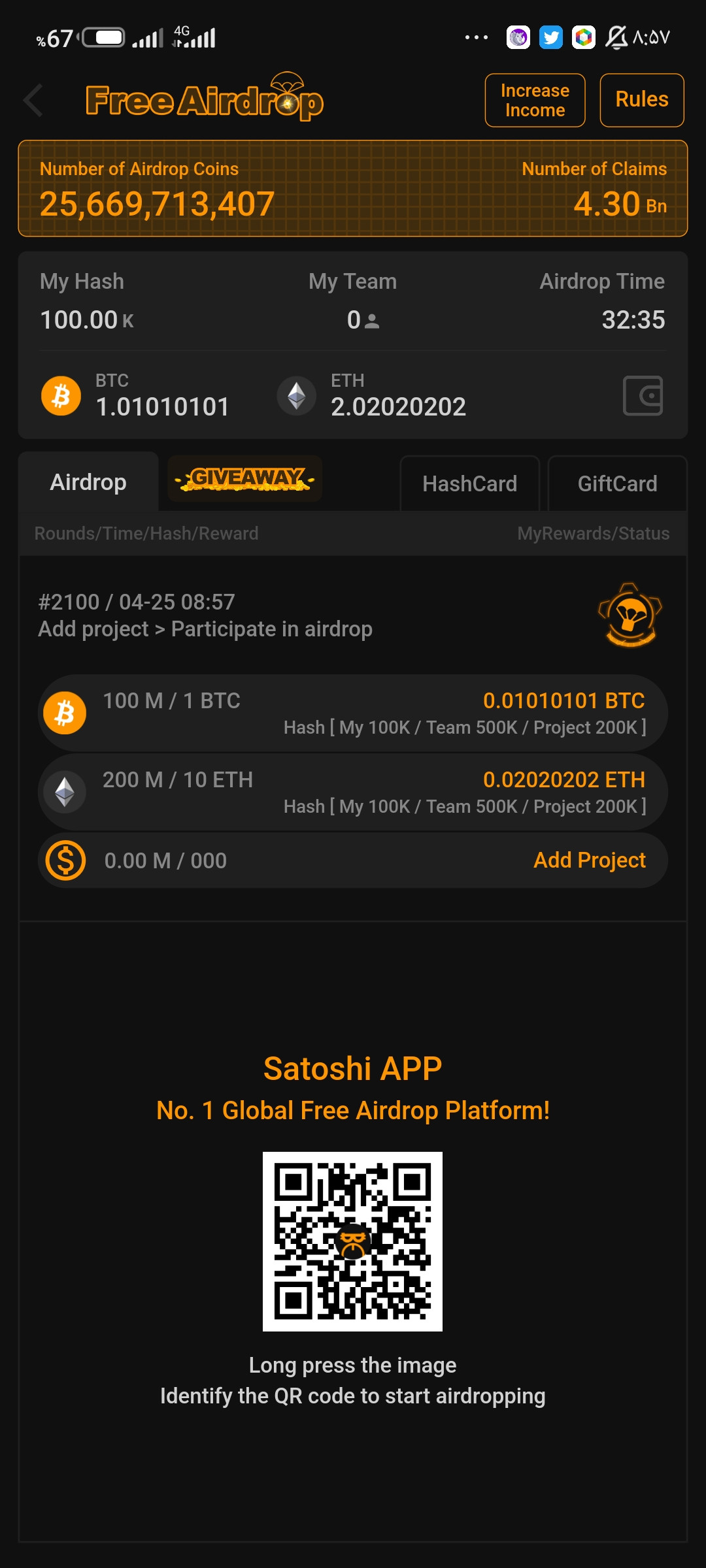Switch to the HashCard tab

469,483
